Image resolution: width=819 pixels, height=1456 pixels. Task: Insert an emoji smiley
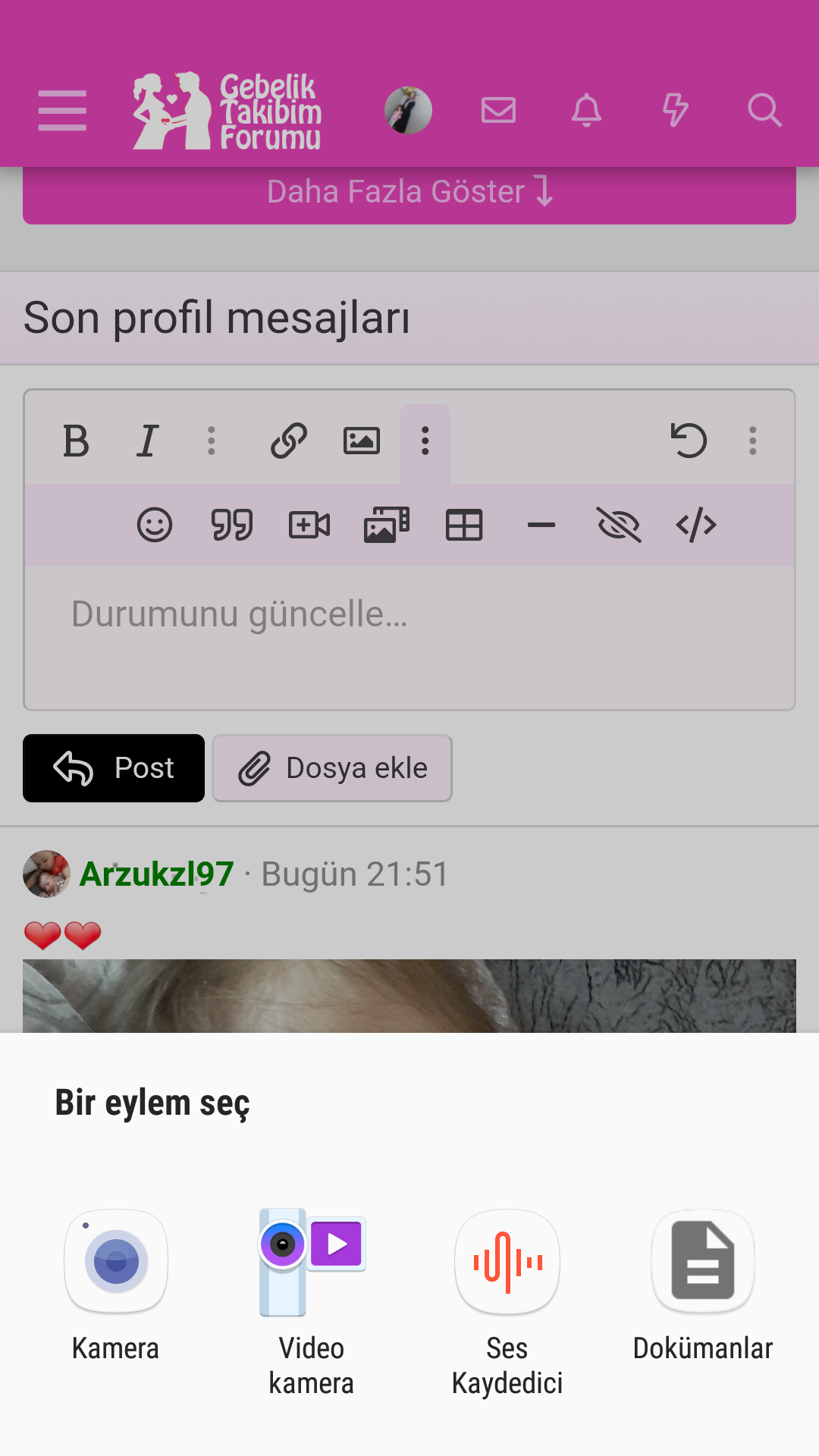tap(155, 525)
